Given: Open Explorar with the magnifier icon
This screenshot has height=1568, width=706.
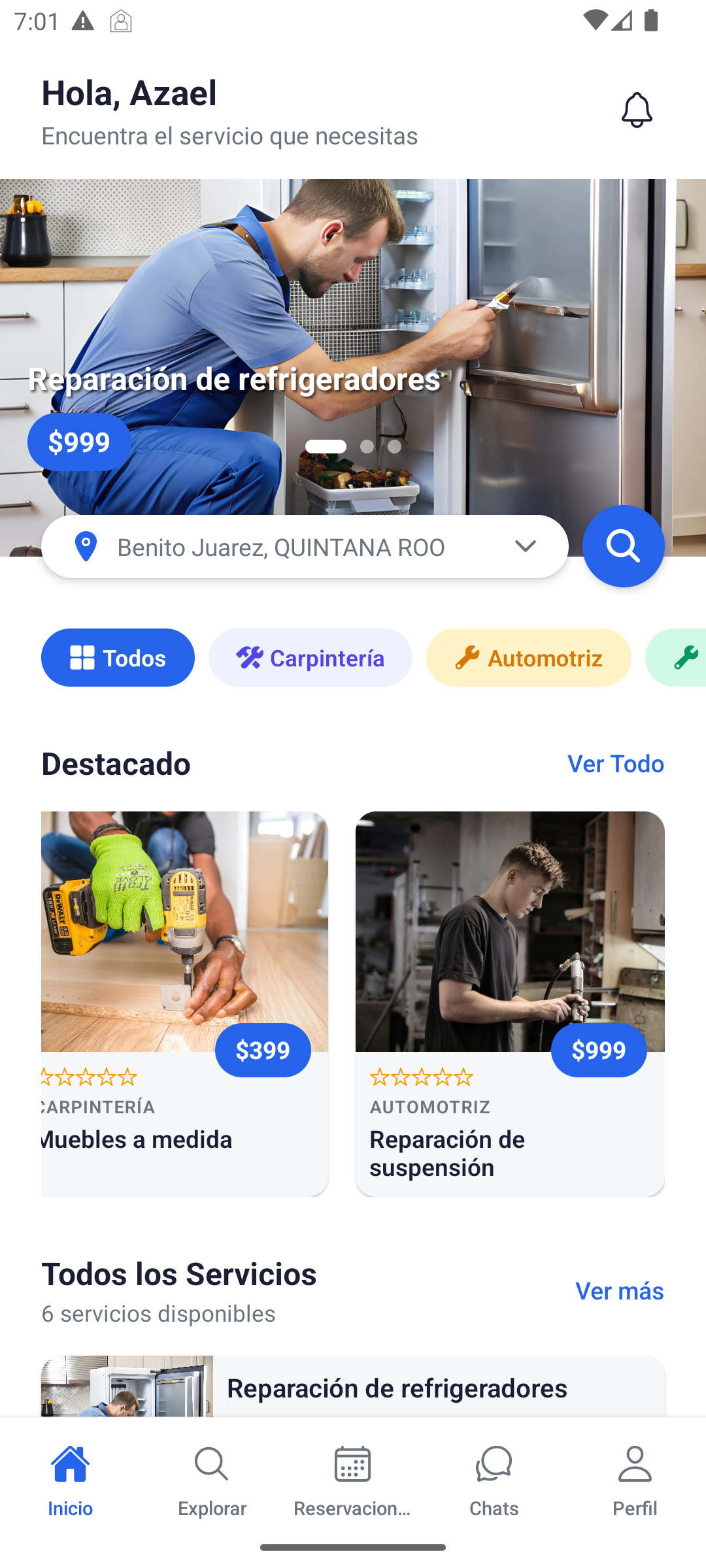Looking at the screenshot, I should pyautogui.click(x=211, y=1465).
